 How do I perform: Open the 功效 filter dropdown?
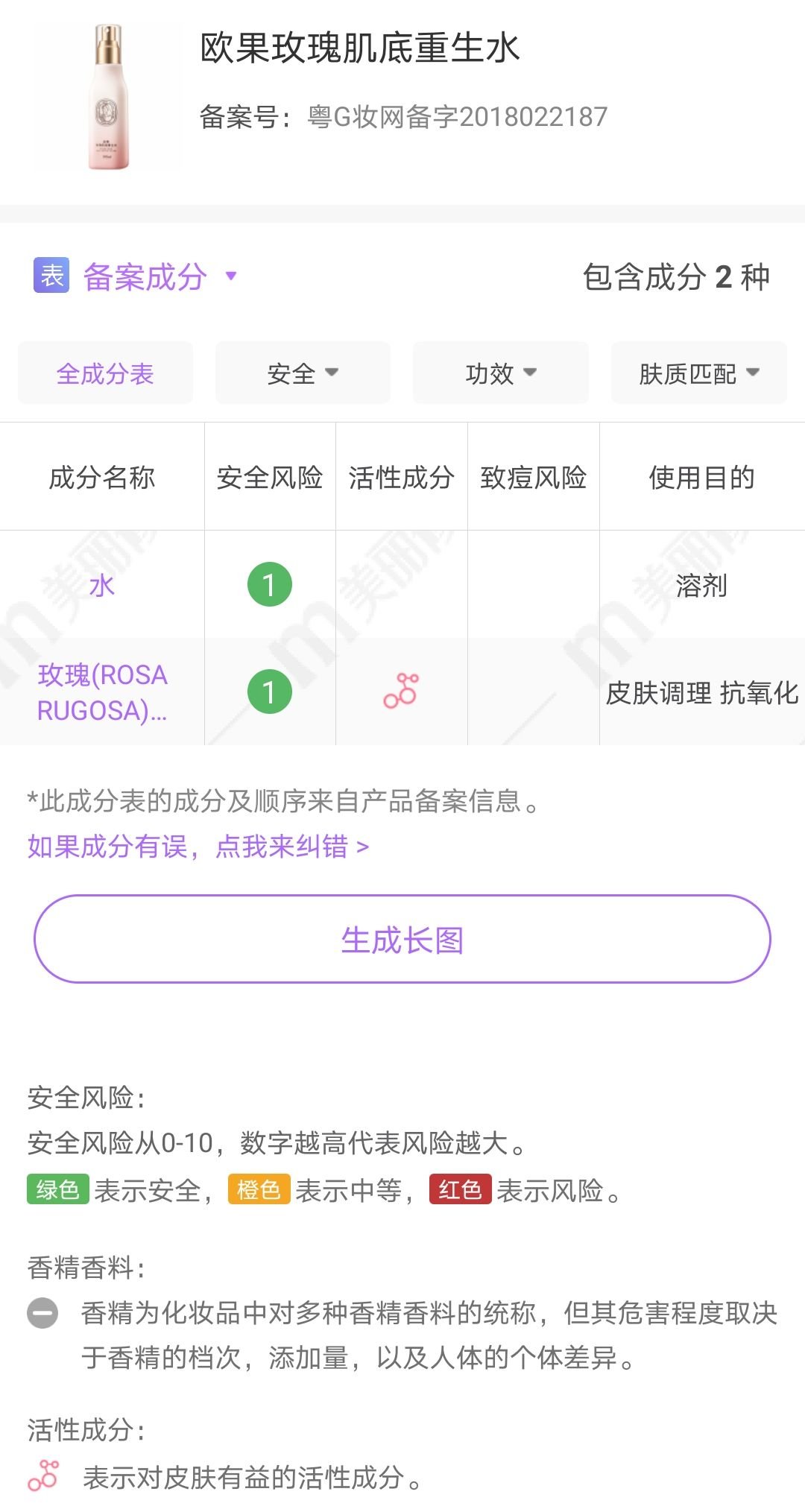click(500, 373)
